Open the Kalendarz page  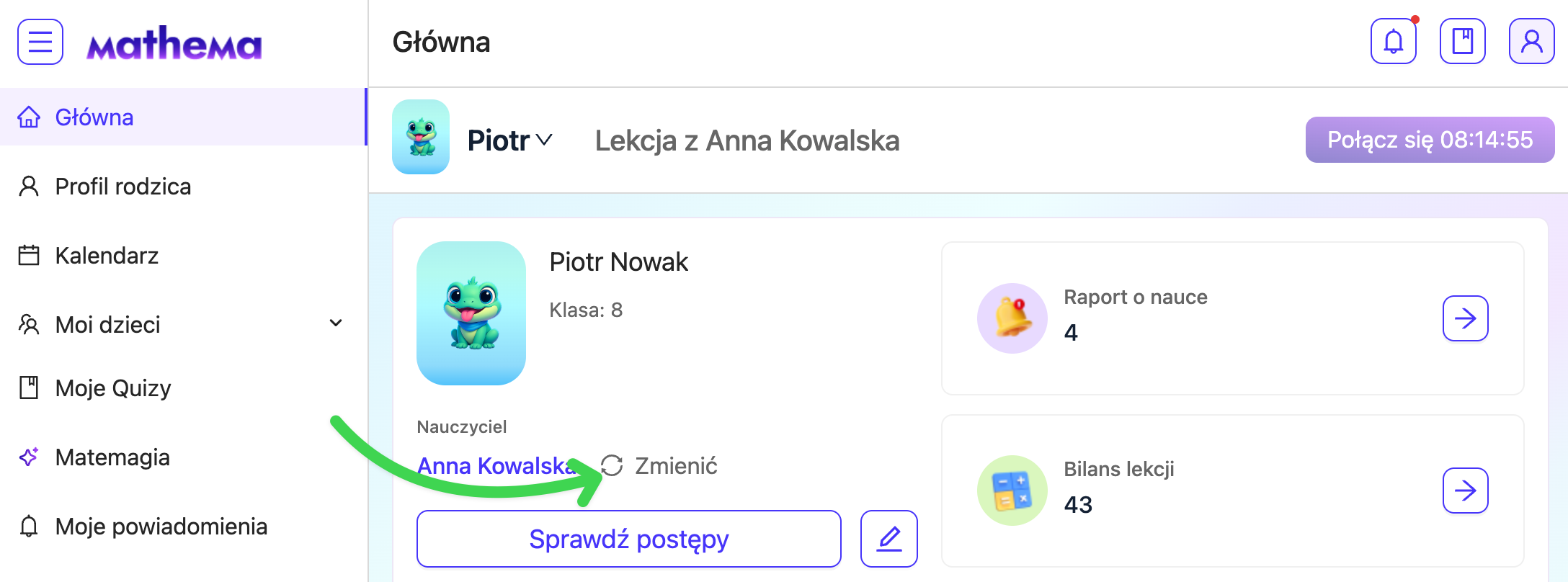107,256
